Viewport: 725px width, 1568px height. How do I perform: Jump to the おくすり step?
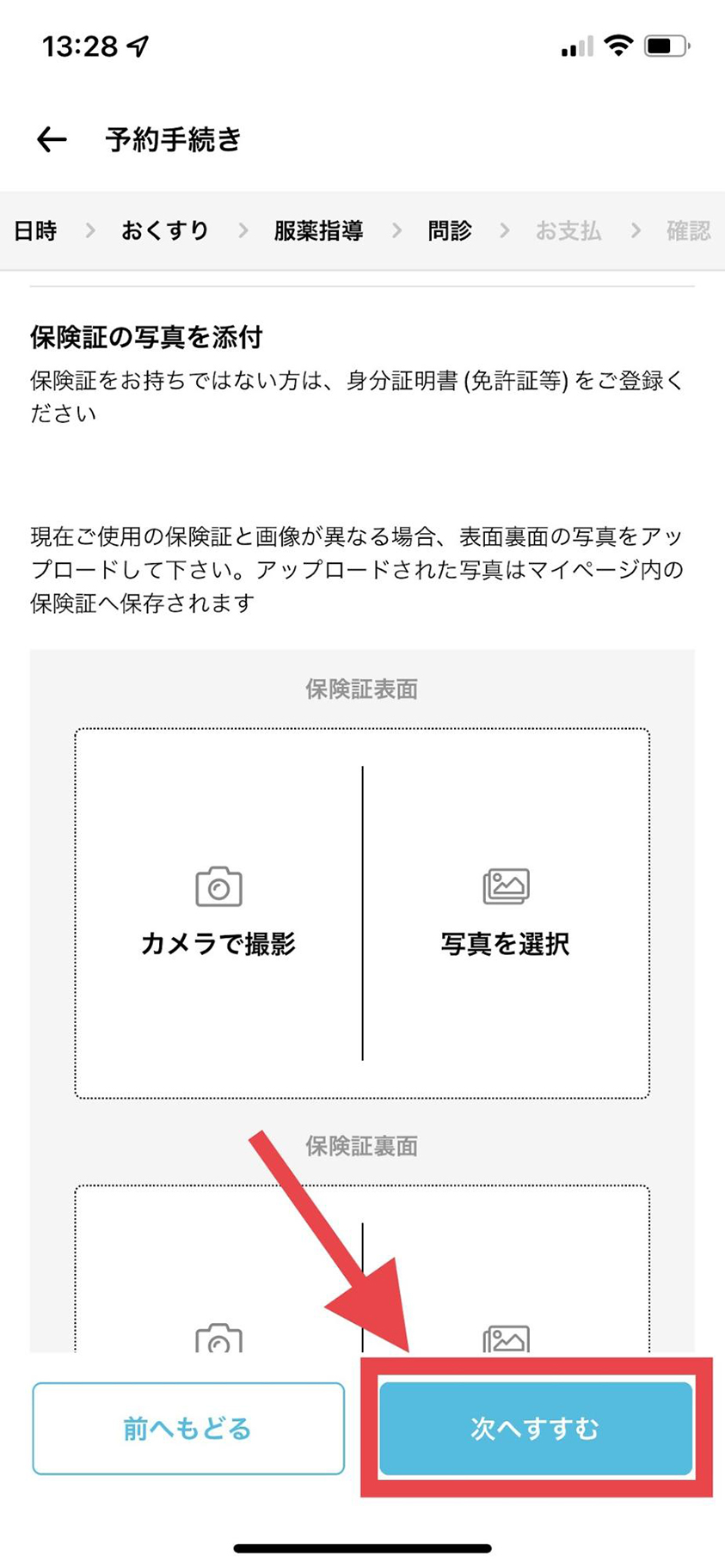coord(165,230)
